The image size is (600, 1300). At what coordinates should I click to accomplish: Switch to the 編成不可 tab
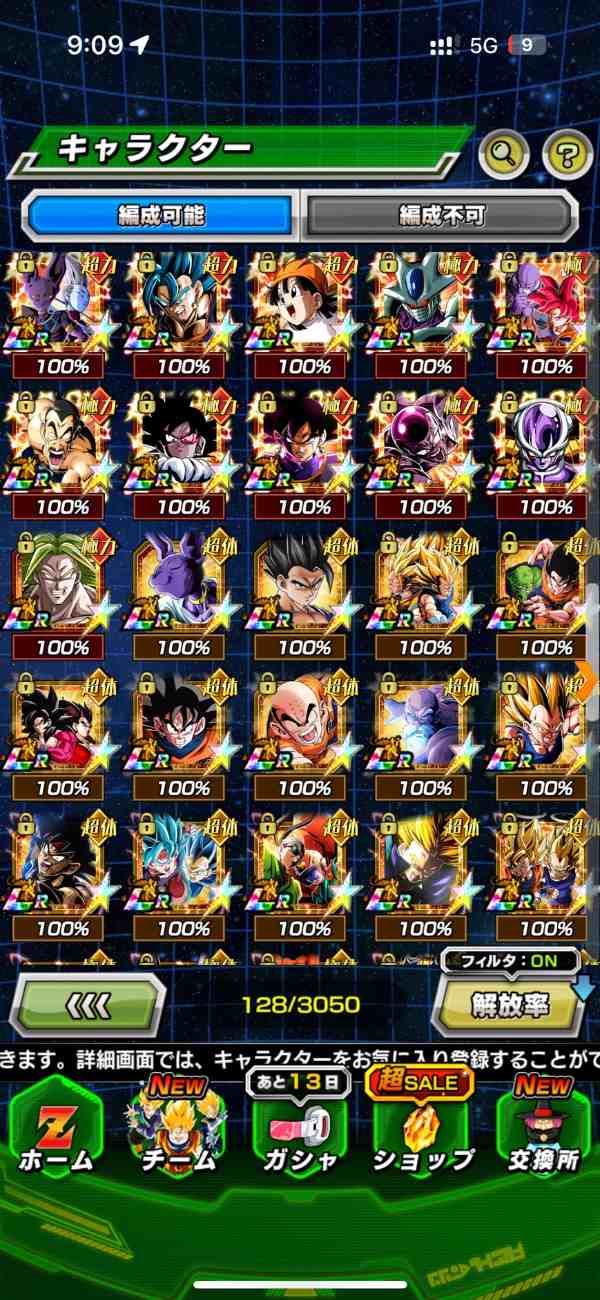[x=441, y=214]
